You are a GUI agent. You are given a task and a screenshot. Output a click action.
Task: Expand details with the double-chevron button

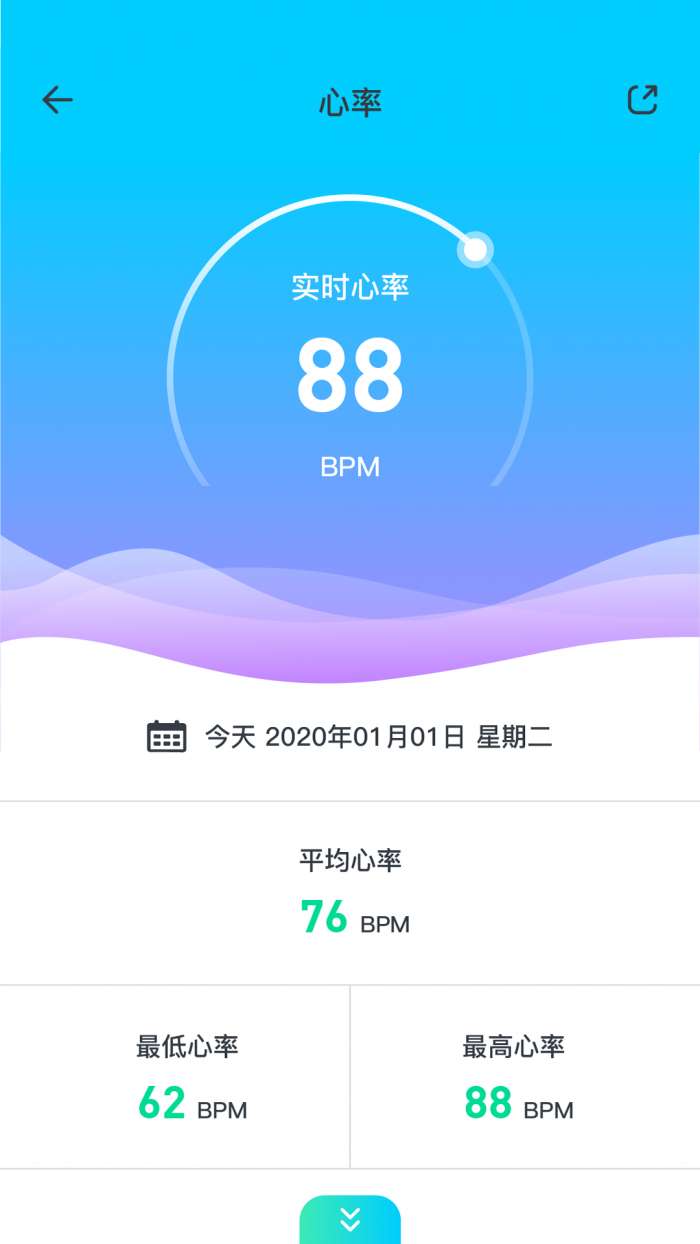350,1219
